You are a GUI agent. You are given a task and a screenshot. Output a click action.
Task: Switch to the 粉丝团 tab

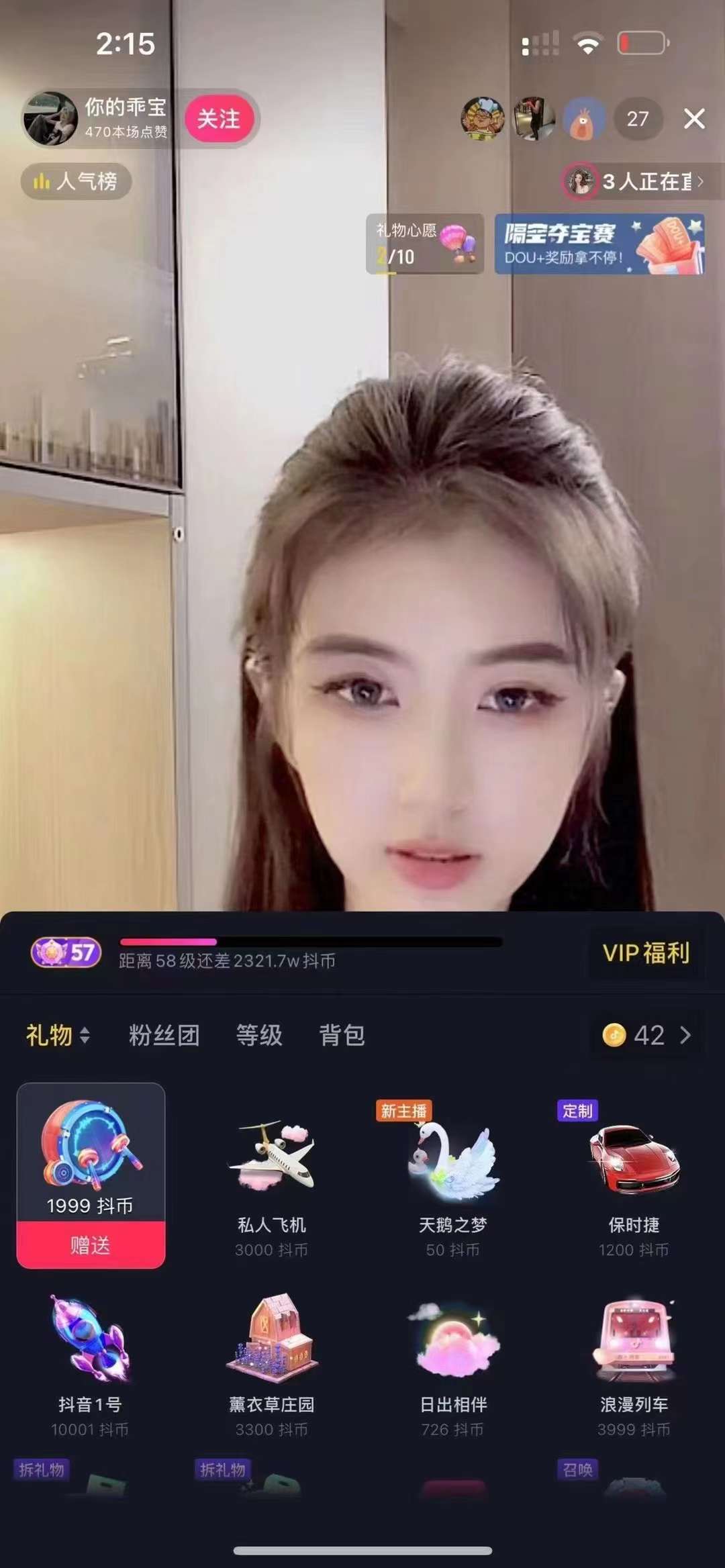pyautogui.click(x=164, y=1035)
